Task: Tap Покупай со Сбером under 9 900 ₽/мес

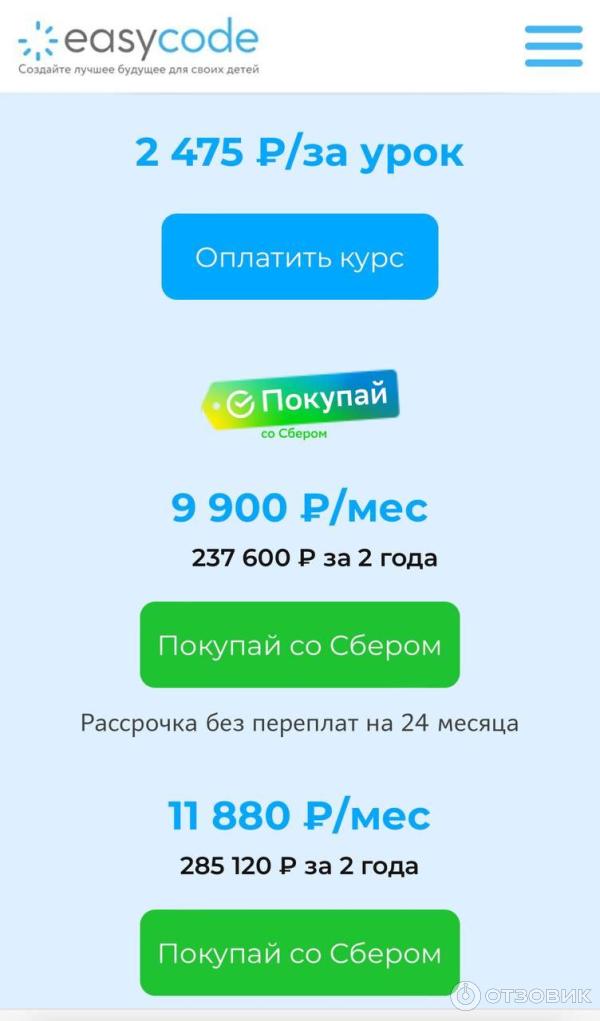Action: coord(299,645)
